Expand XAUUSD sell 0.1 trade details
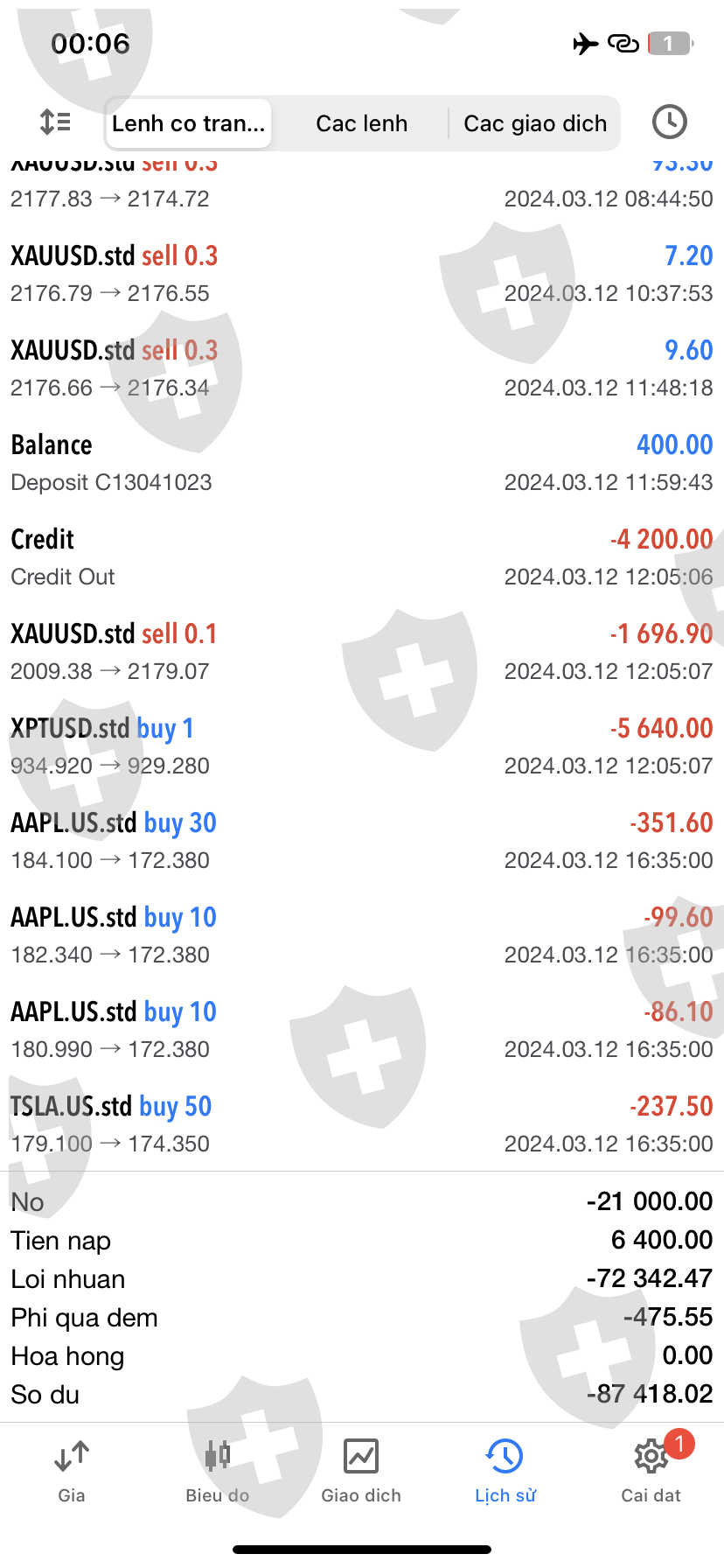This screenshot has height=1568, width=724. pos(362,652)
